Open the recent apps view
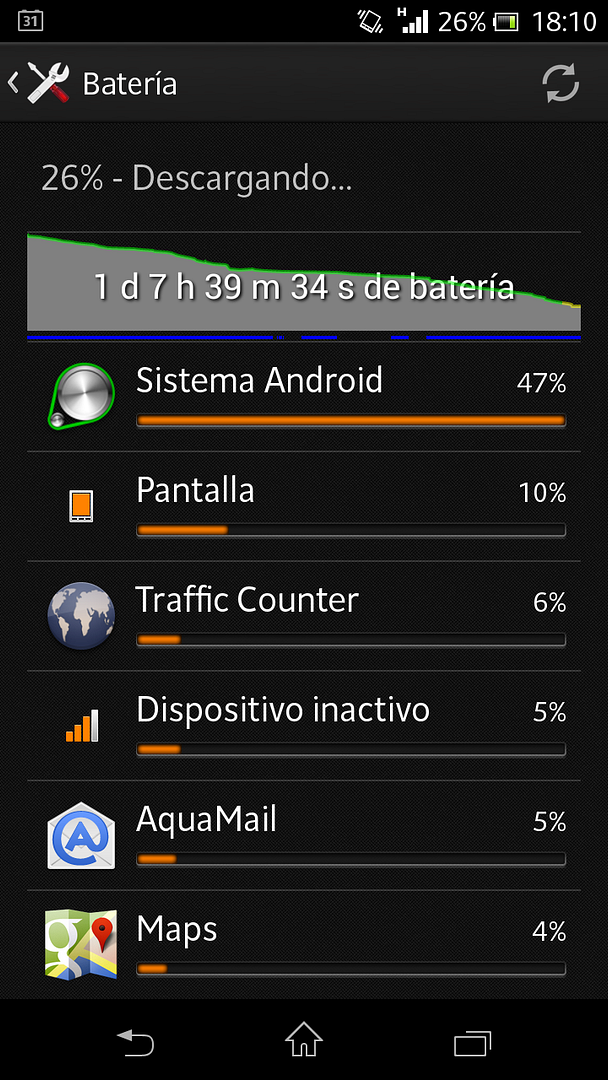Screen dimensions: 608x1080 click(472, 1041)
